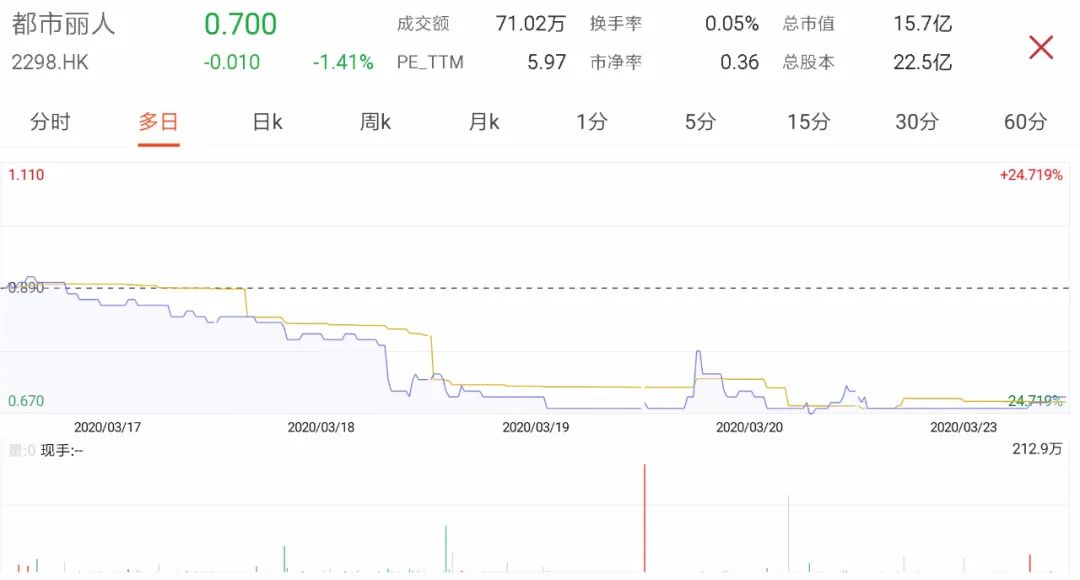Open the 15分 interval chart

[808, 122]
